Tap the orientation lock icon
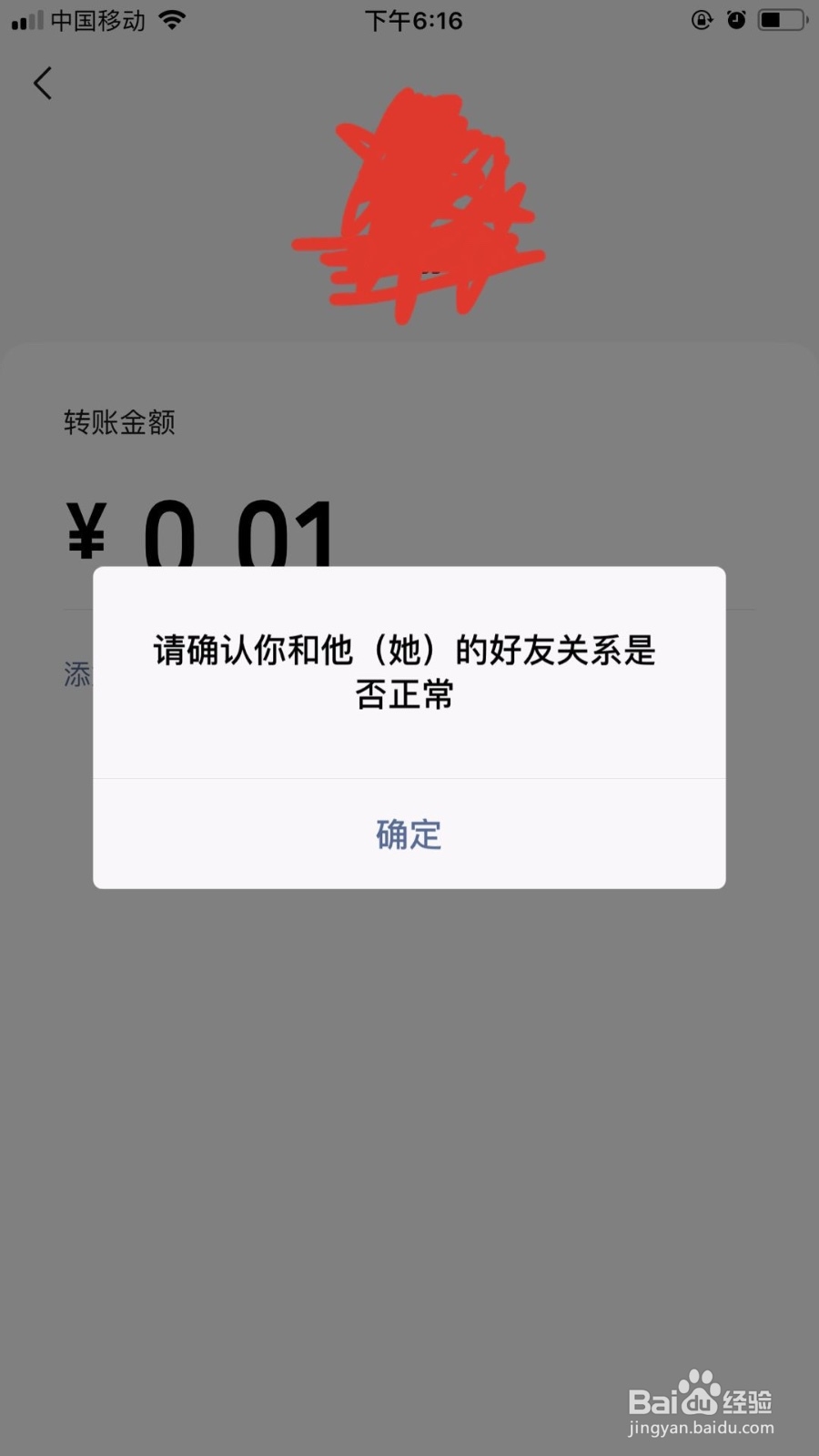This screenshot has height=1456, width=819. click(x=700, y=20)
